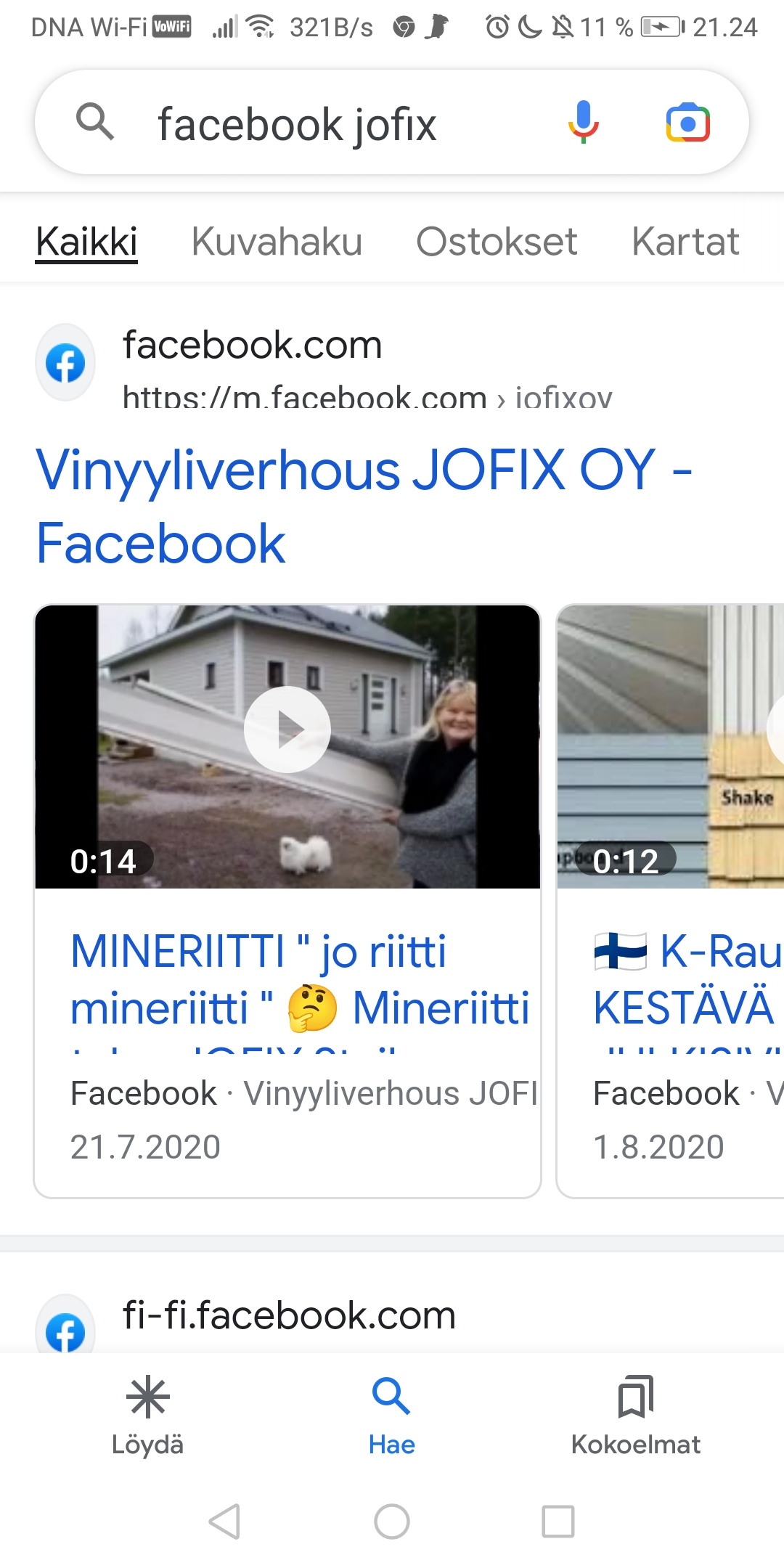Play the 0:14 MINERIITTI video
This screenshot has height=1568, width=784.
pos(287,730)
